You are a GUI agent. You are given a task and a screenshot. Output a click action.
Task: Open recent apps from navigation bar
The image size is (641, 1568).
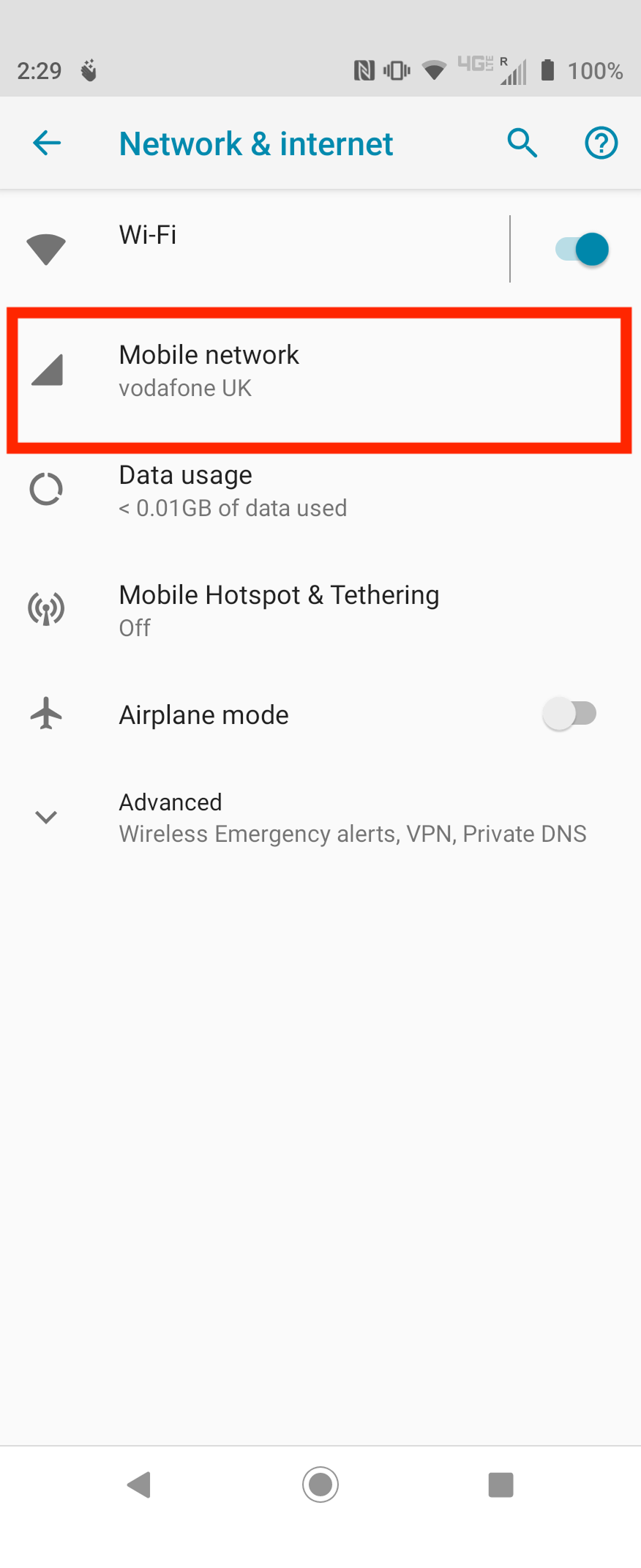pos(501,1485)
